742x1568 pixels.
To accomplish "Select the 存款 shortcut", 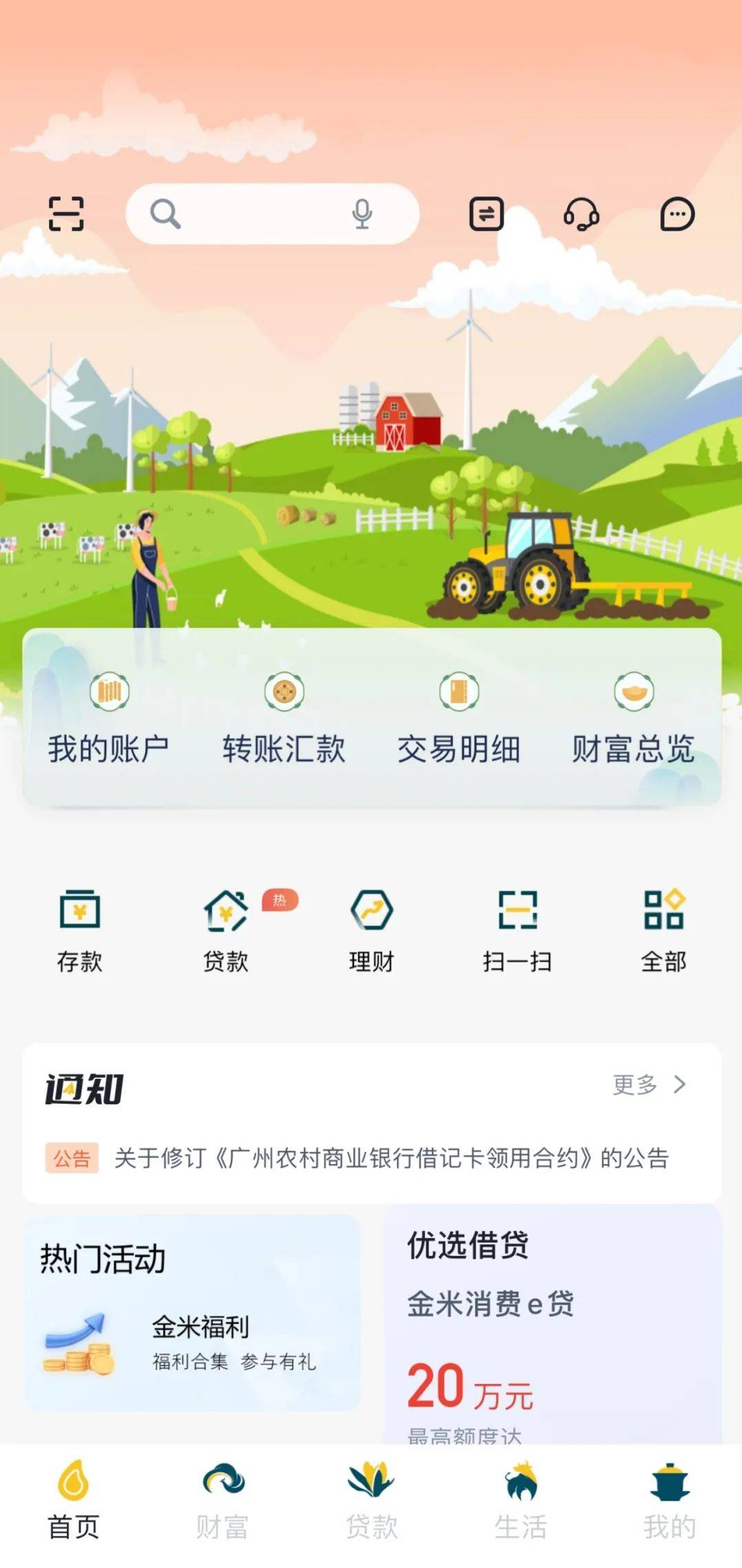I will tap(80, 930).
